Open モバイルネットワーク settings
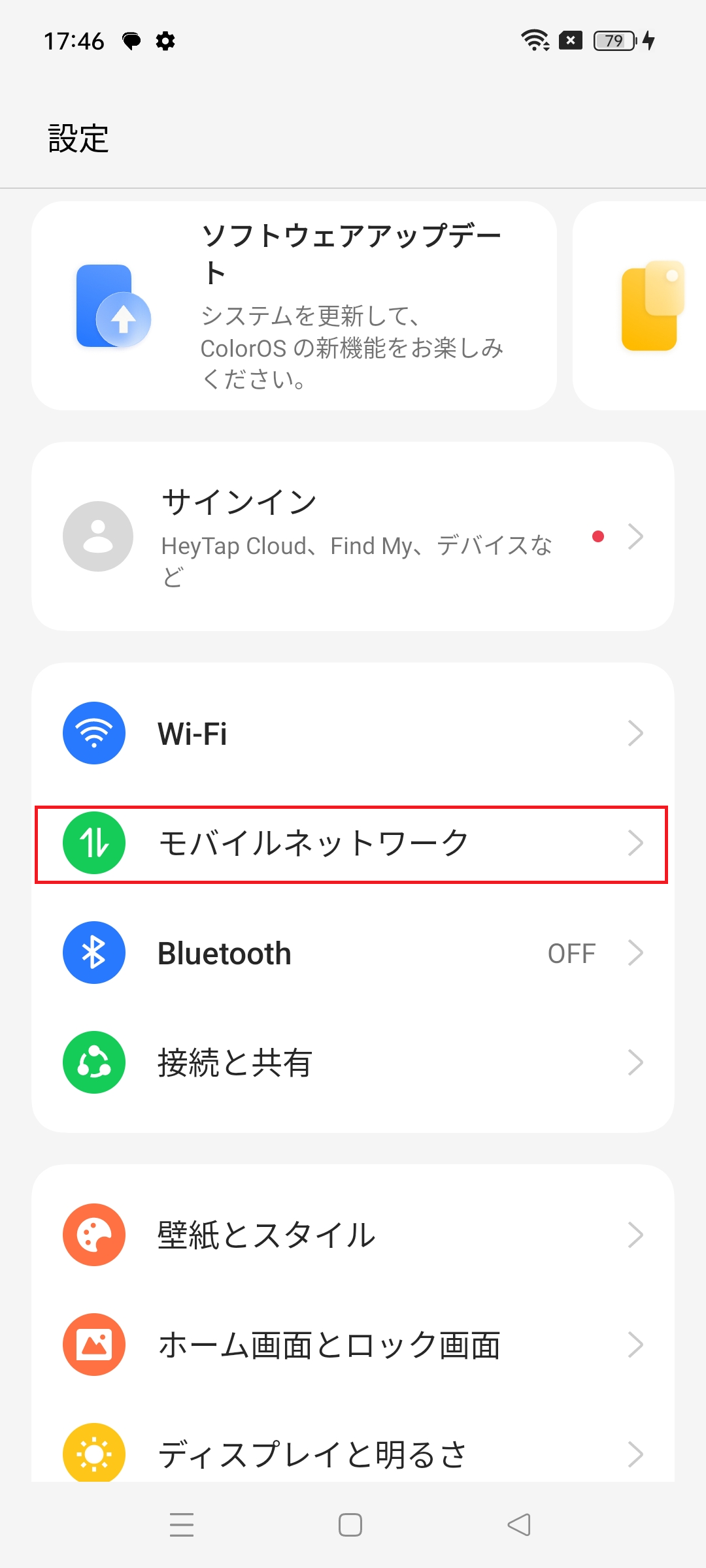 (353, 843)
